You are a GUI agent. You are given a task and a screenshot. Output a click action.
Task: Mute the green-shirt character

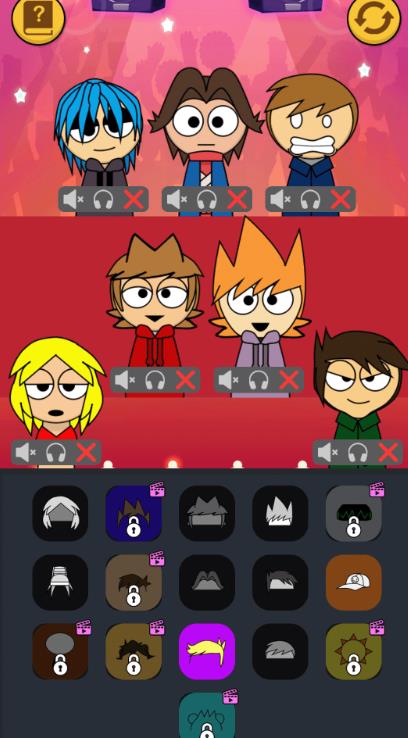coord(327,453)
